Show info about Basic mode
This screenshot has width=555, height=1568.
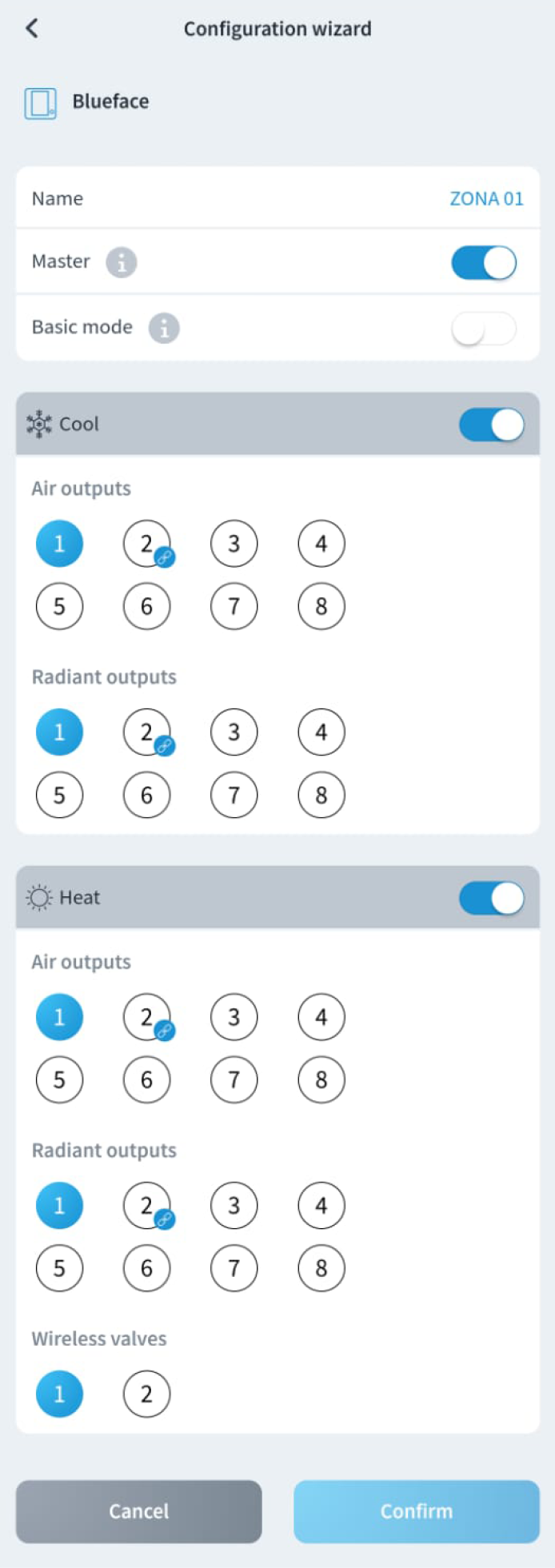pyautogui.click(x=164, y=328)
